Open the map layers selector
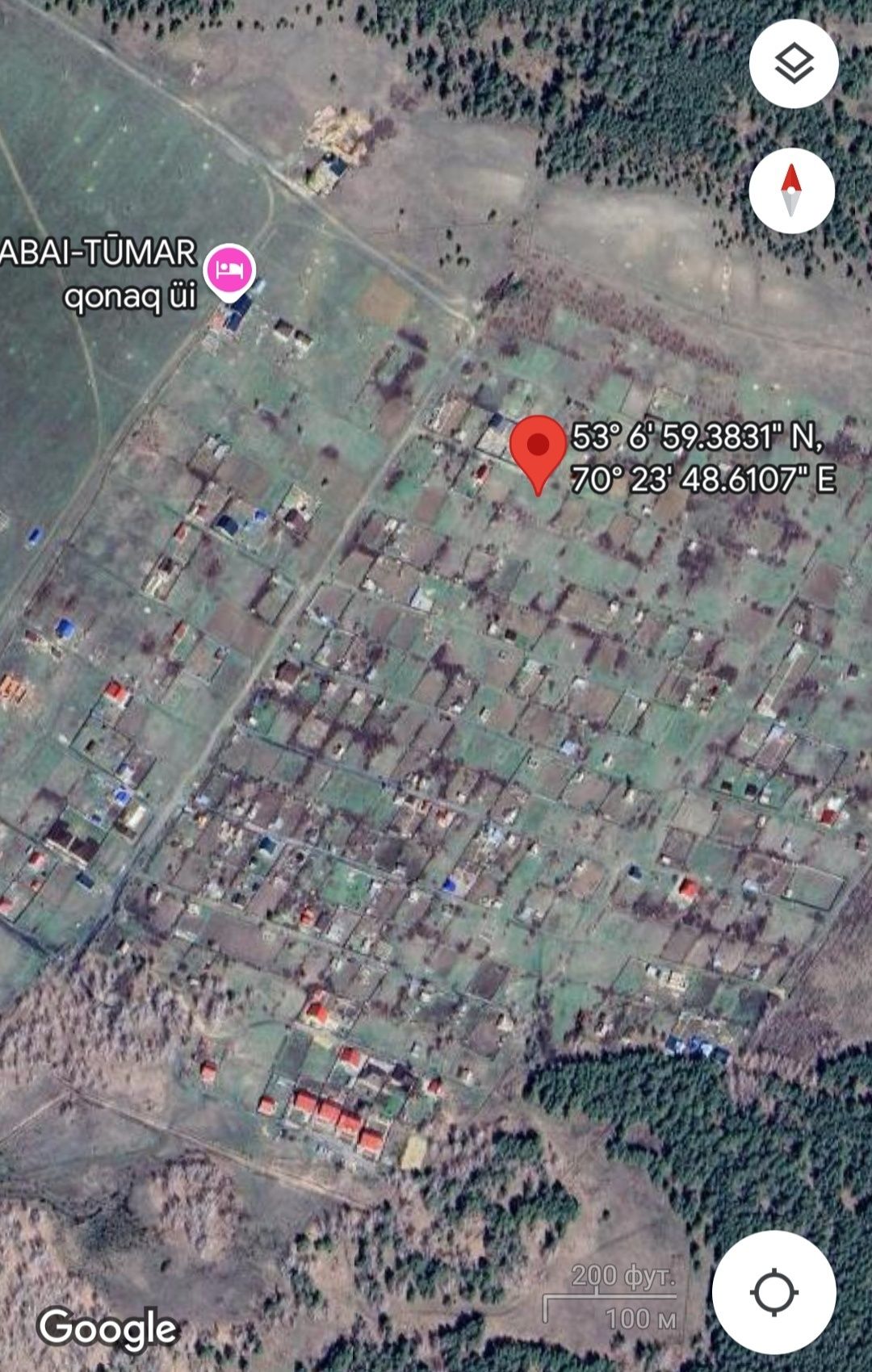The width and height of the screenshot is (872, 1372). click(794, 64)
